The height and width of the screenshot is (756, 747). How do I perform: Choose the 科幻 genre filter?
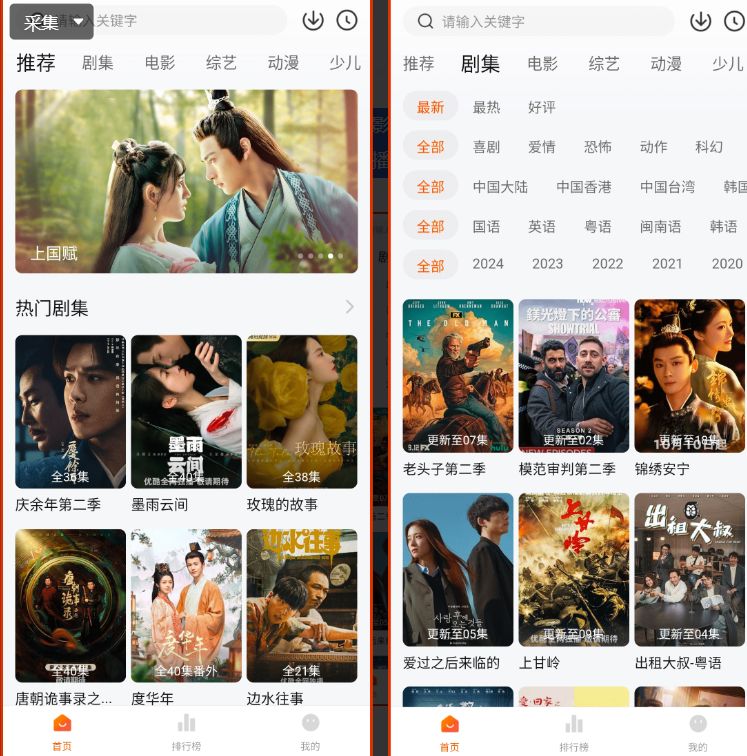point(709,147)
